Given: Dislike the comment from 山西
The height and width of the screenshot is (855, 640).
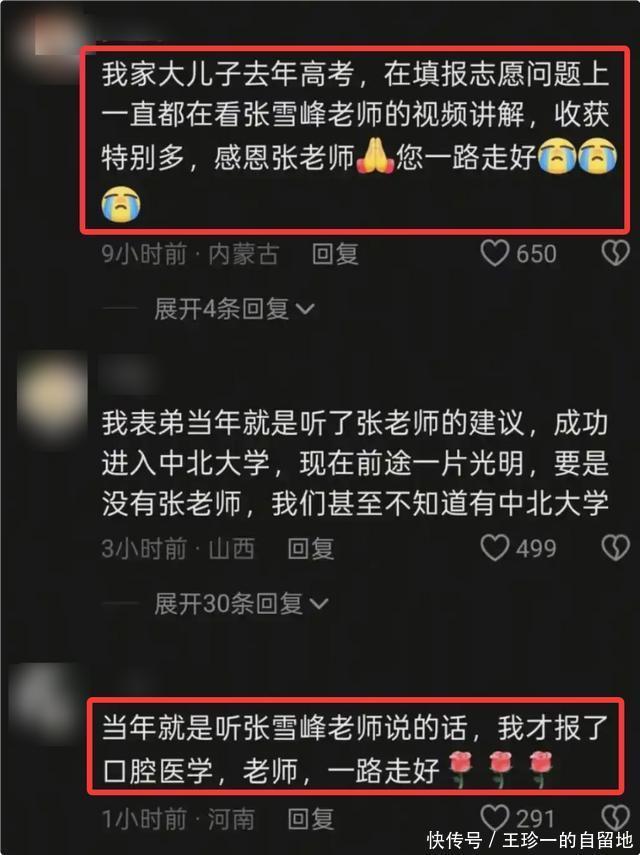Looking at the screenshot, I should tap(614, 548).
